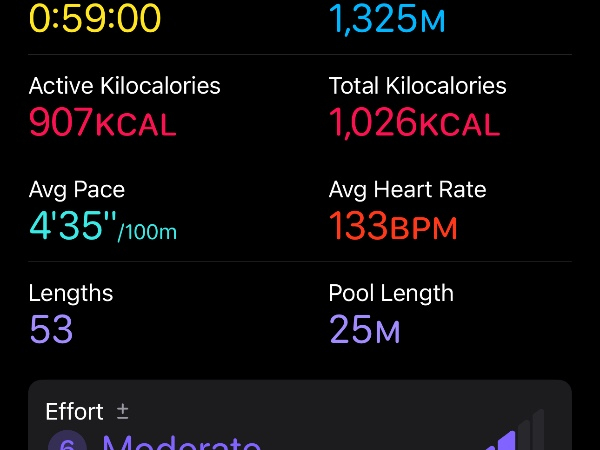Open the Effort rating card
This screenshot has width=600, height=450.
pos(299,418)
